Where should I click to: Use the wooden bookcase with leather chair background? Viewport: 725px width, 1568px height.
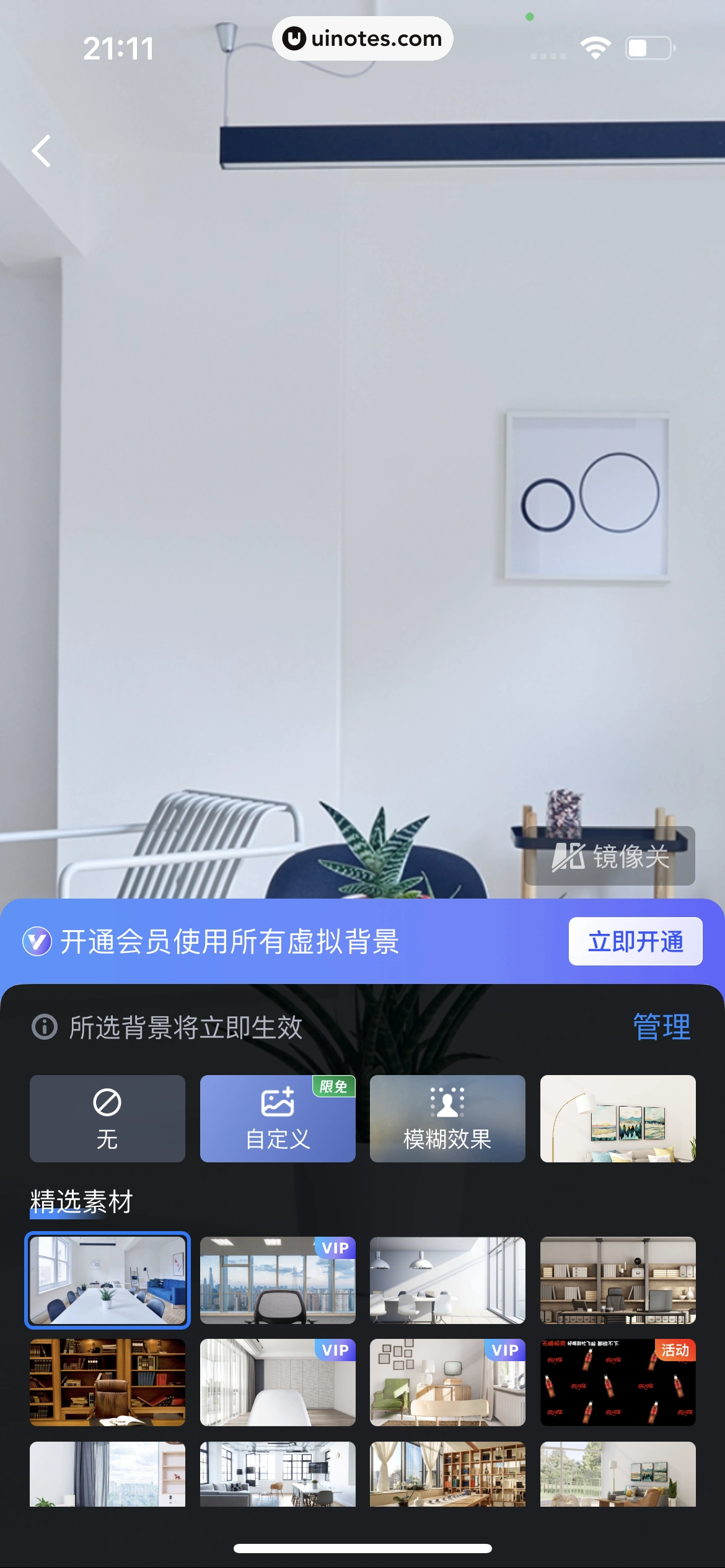107,1382
